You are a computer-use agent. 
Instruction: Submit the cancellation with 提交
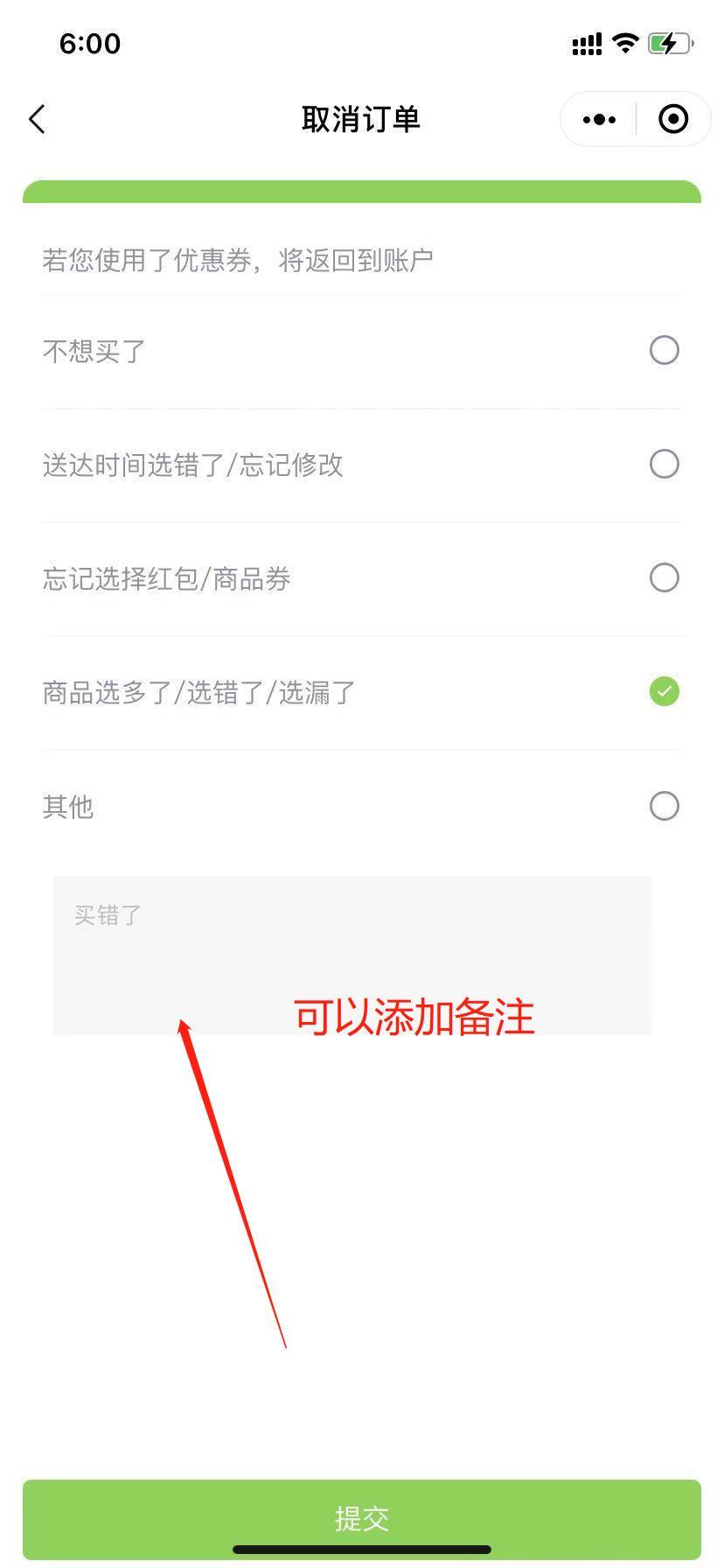click(x=362, y=1518)
